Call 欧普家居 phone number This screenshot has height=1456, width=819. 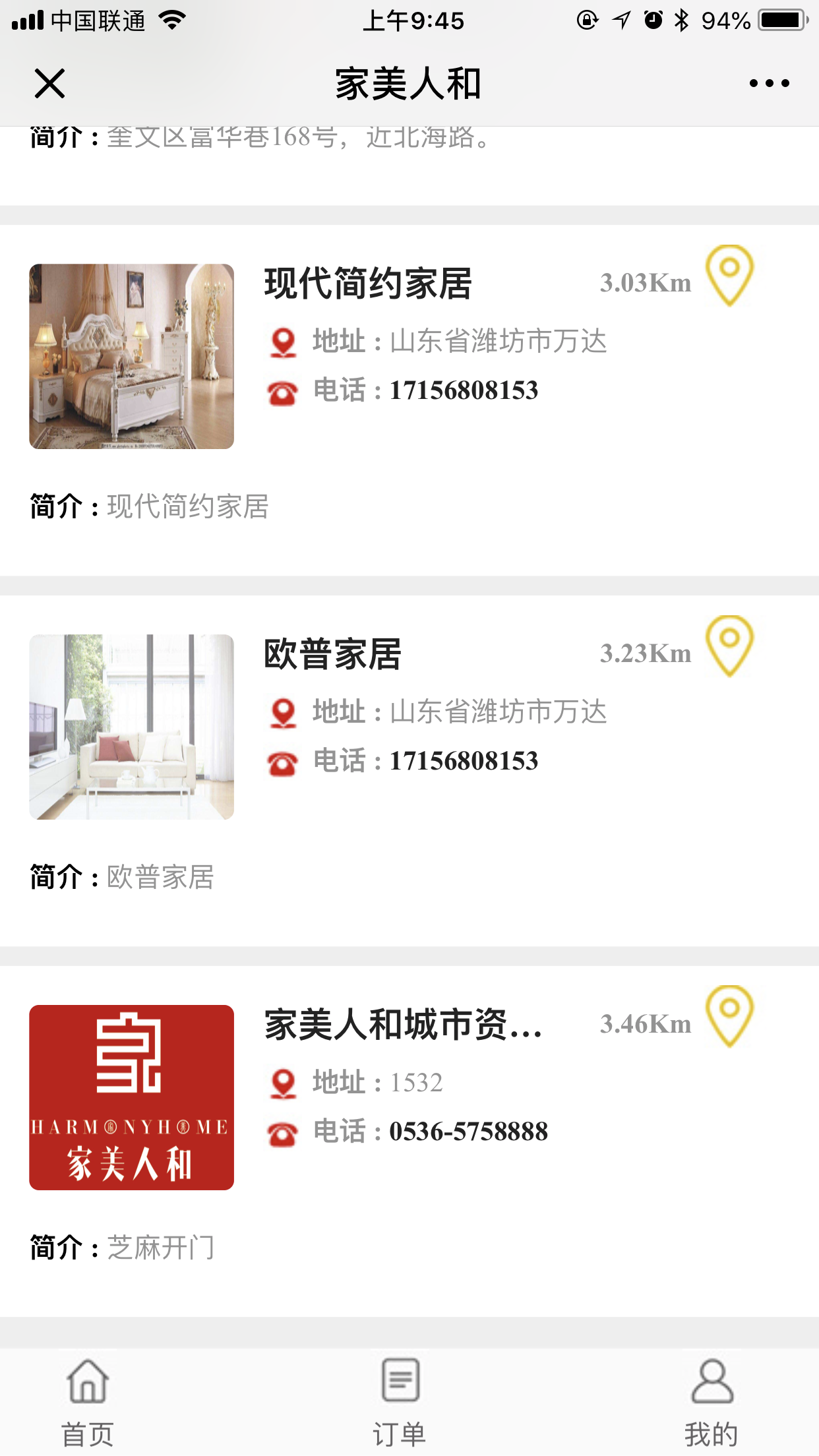click(463, 761)
